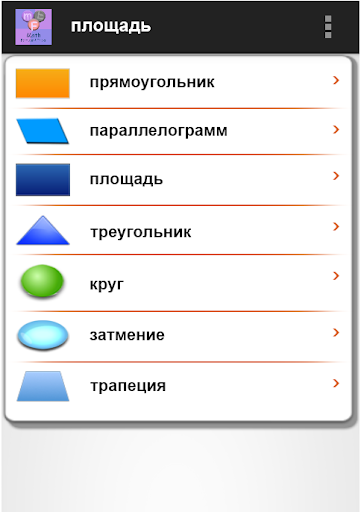Viewport: 361px width, 512px height.
Task: Open the трапеция item
Action: (179, 387)
